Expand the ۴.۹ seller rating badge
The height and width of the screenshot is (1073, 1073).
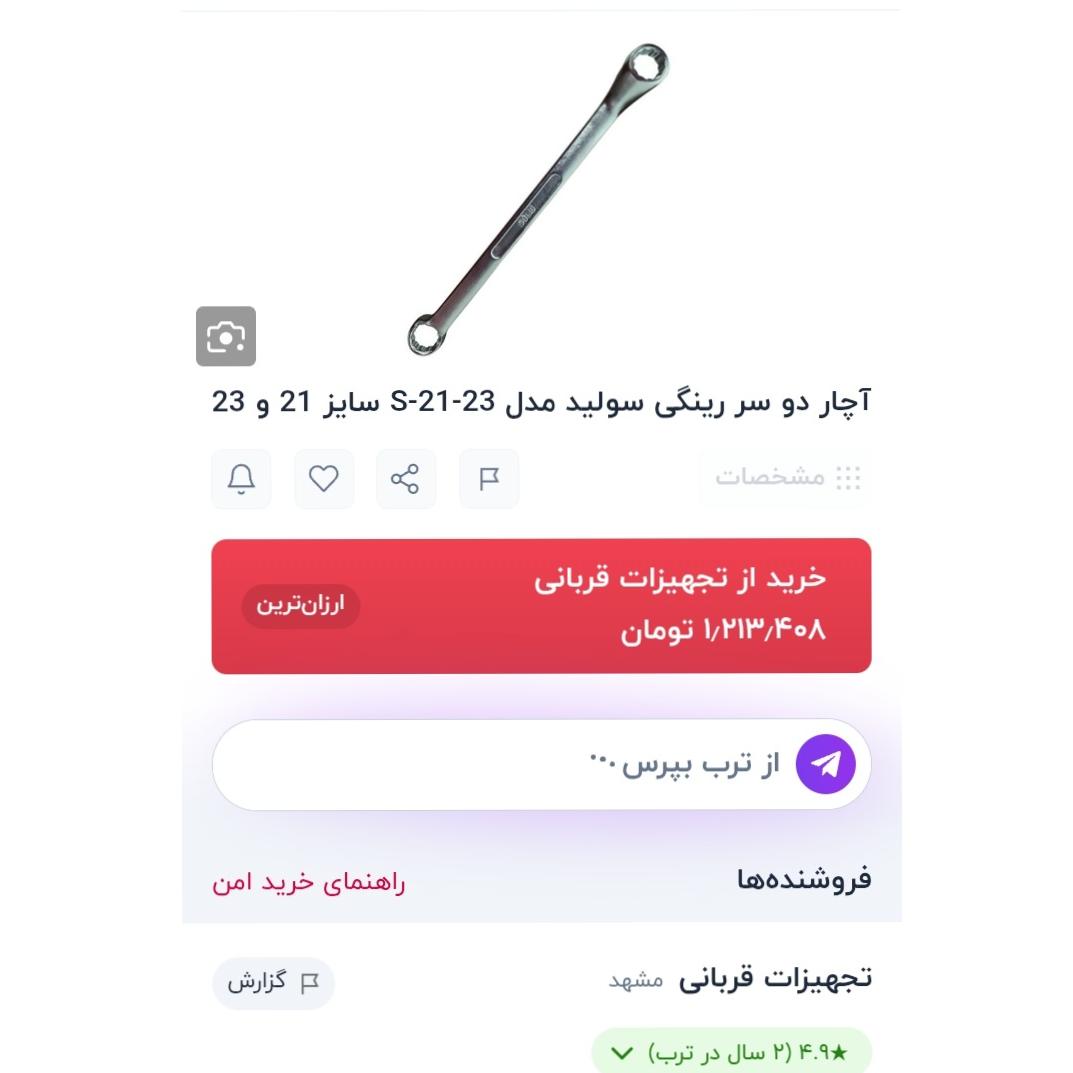point(732,1052)
